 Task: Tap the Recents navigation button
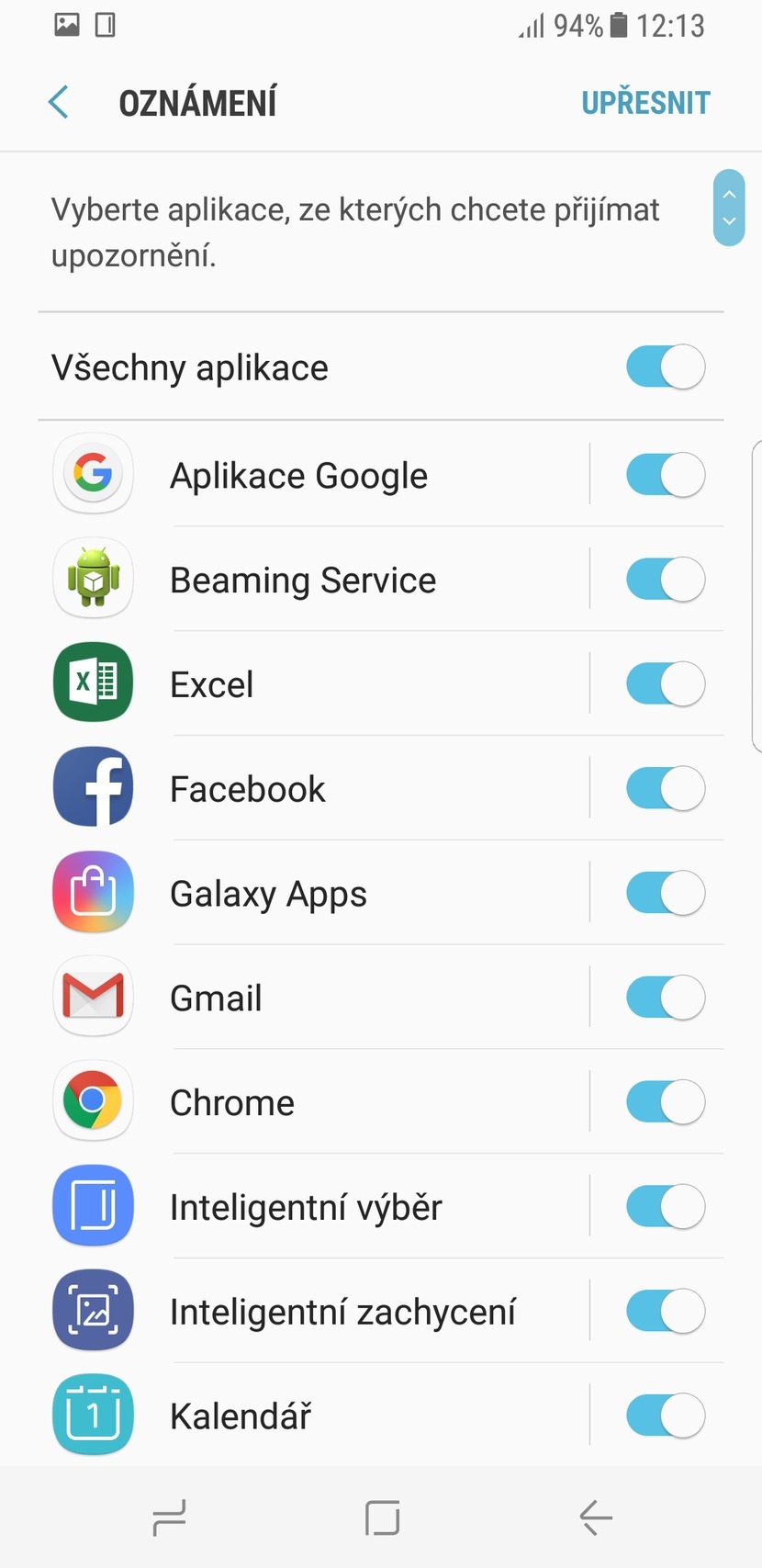coord(170,1517)
